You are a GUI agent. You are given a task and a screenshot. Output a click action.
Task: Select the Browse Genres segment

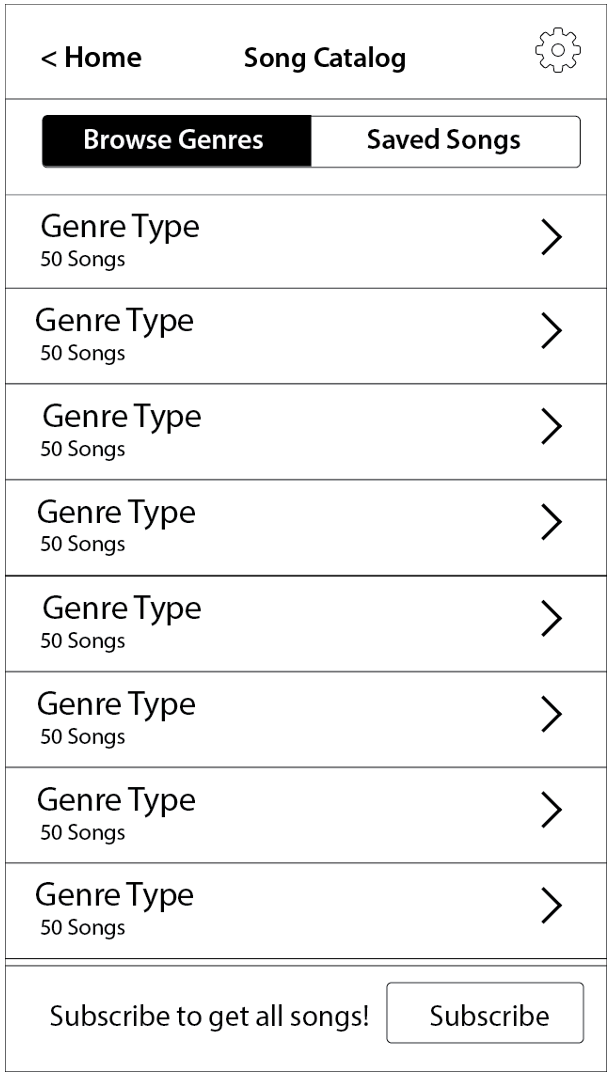(177, 141)
